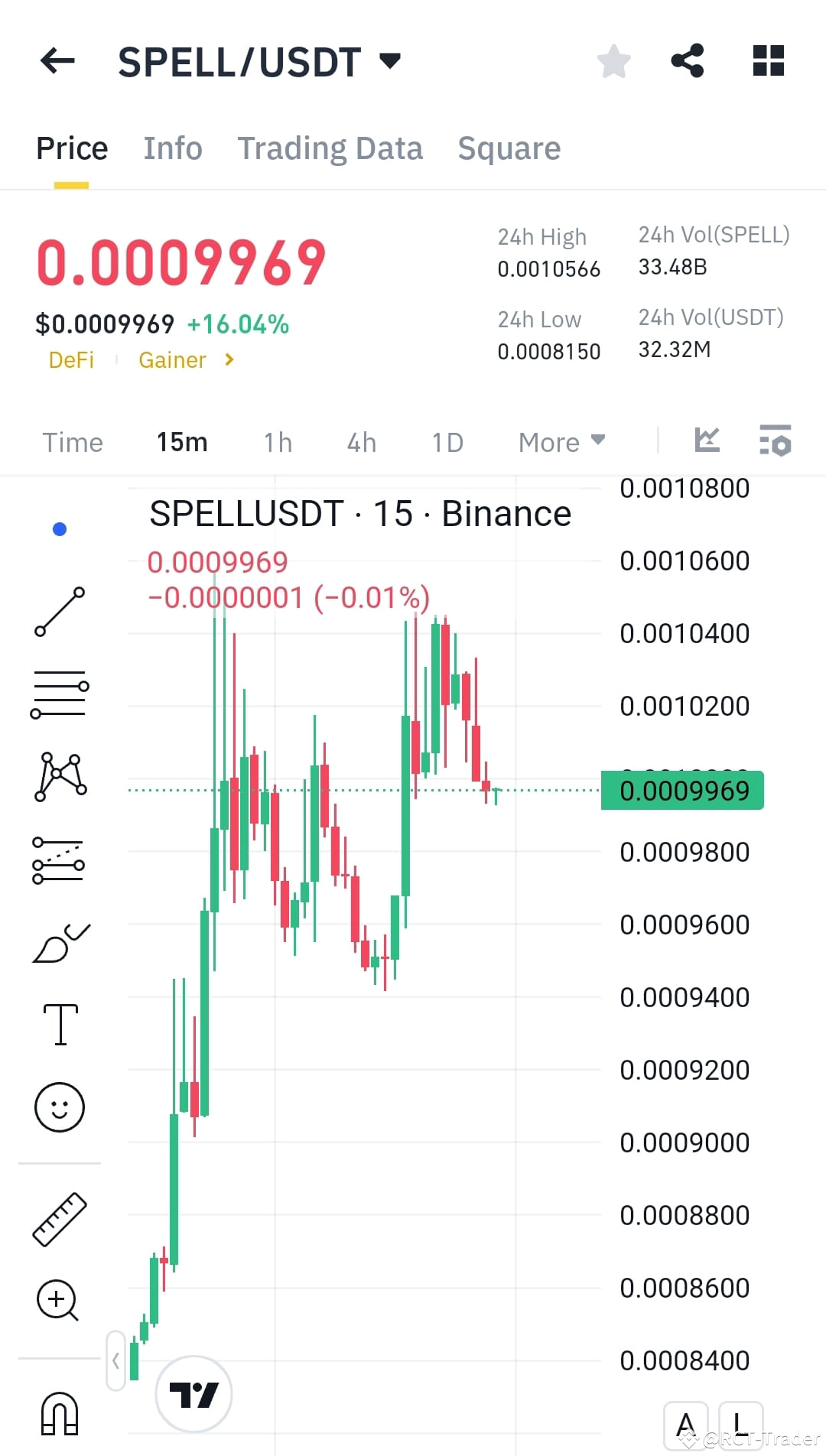
Task: Expand the More timeframes dropdown
Action: 561,441
